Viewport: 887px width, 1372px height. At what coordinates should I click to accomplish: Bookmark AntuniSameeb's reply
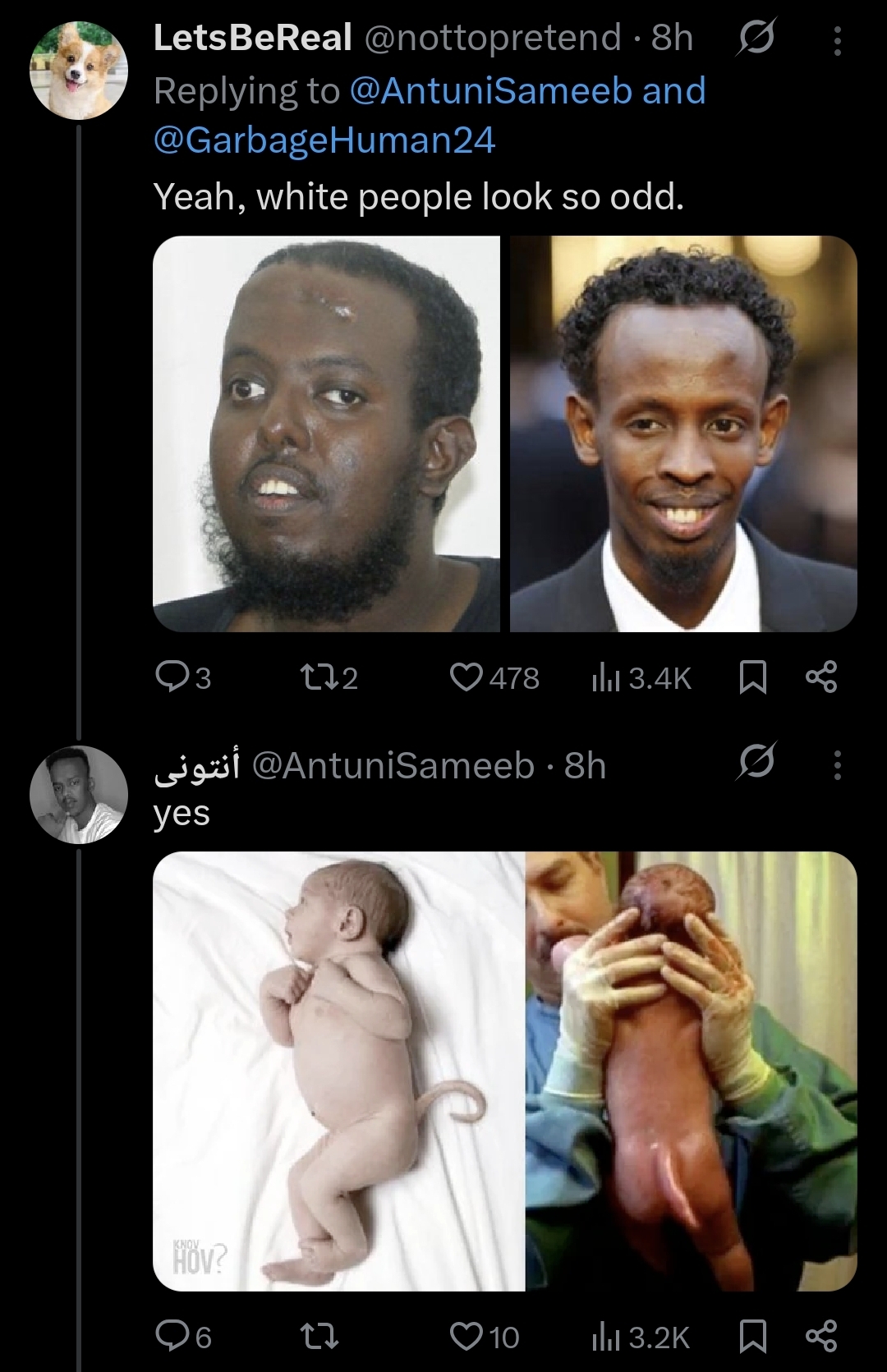point(753,1337)
